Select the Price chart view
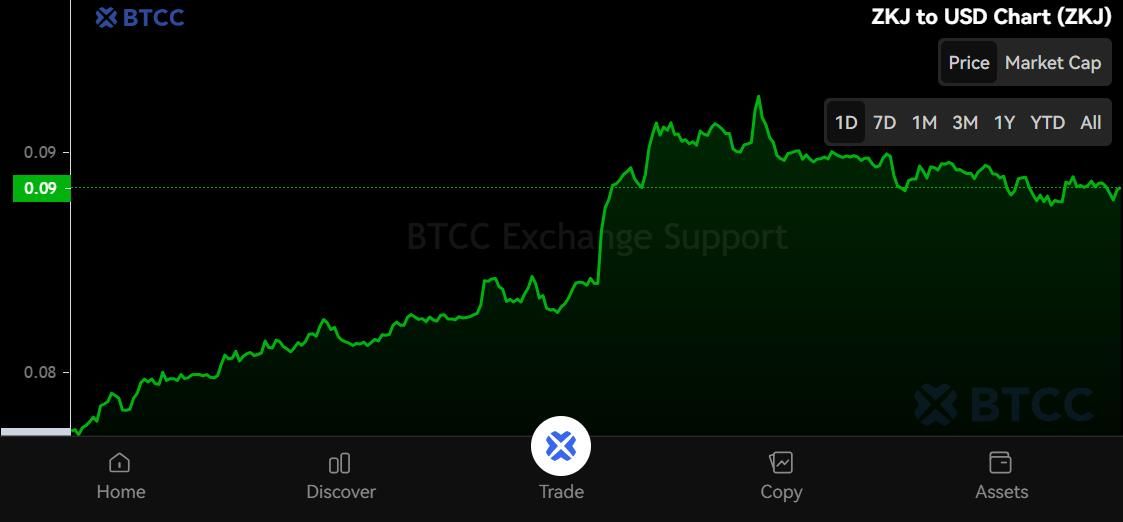 click(968, 63)
